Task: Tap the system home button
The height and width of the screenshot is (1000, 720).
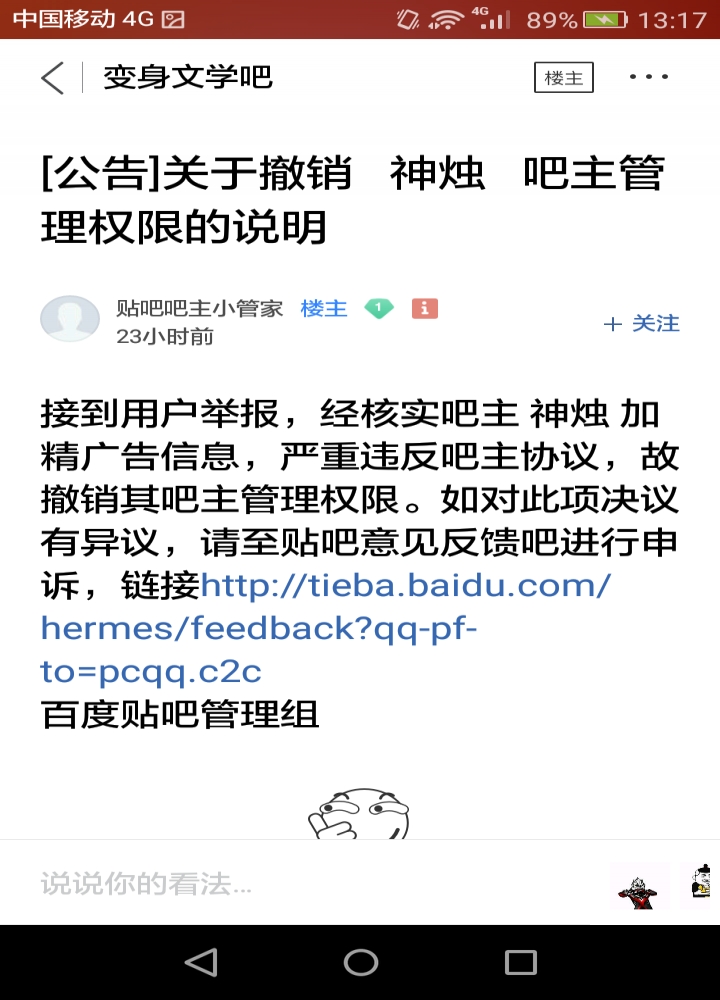Action: (x=360, y=962)
